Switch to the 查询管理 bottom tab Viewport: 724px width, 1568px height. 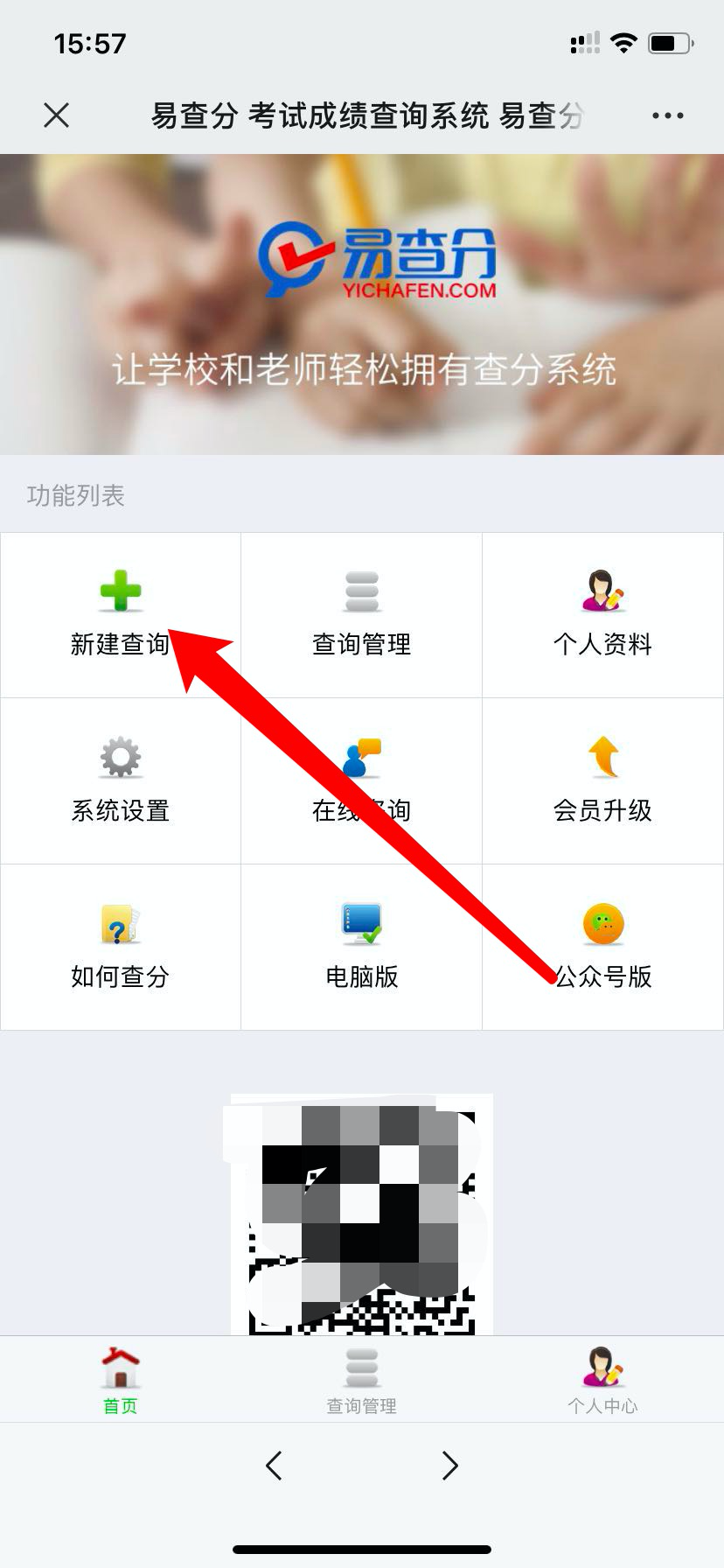361,1381
